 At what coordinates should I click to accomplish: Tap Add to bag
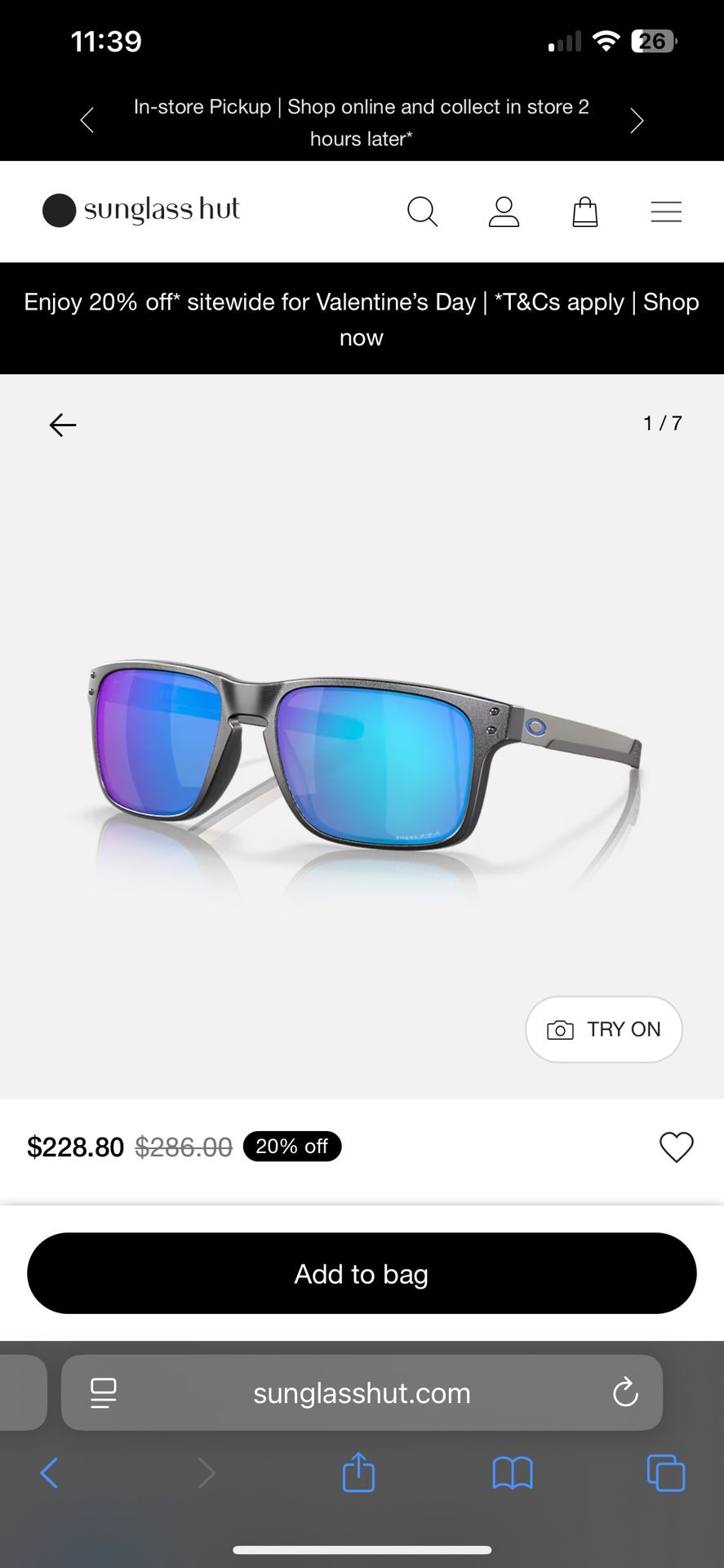tap(362, 1273)
